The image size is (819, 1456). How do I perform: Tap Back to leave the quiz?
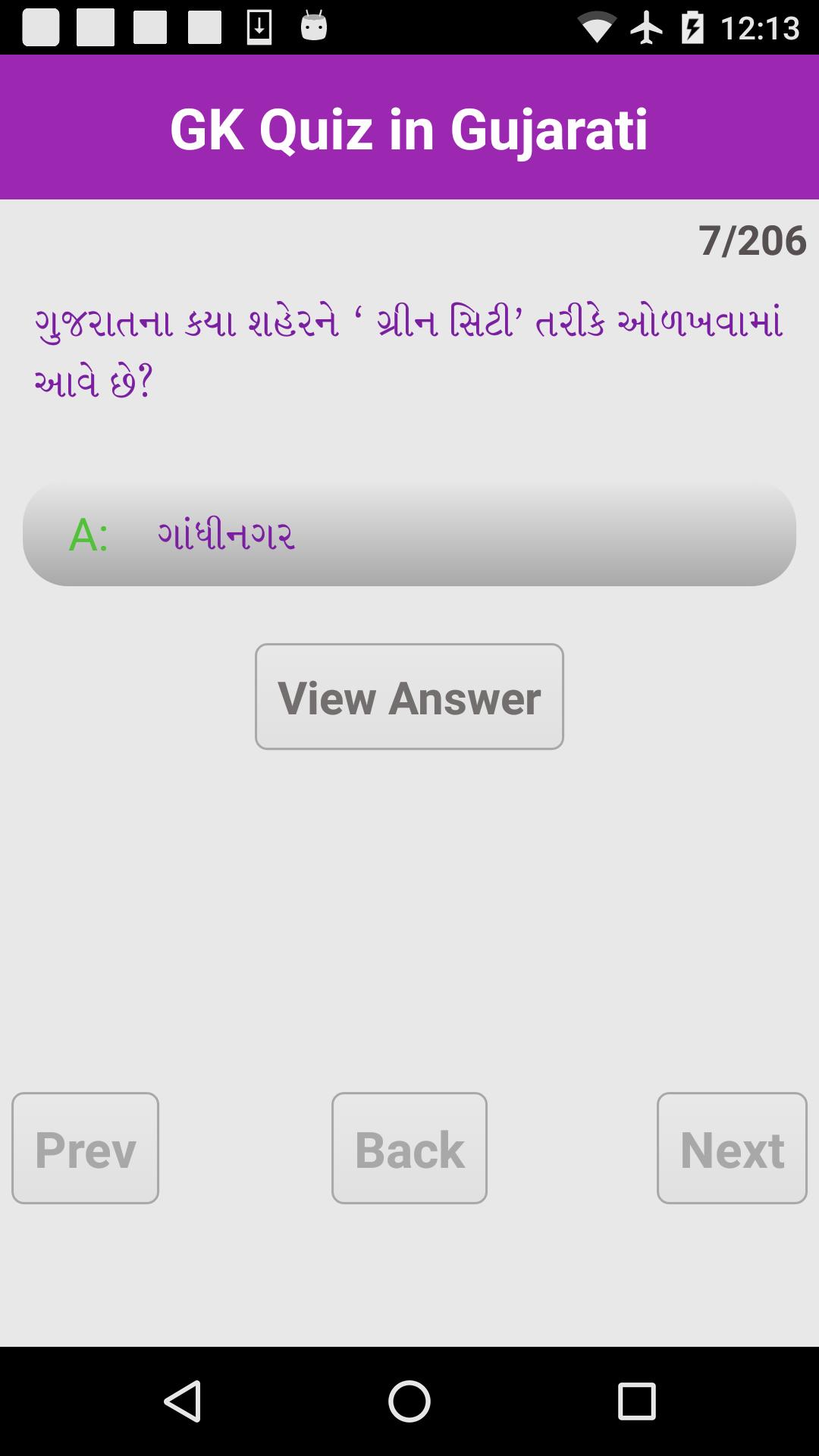point(409,1150)
